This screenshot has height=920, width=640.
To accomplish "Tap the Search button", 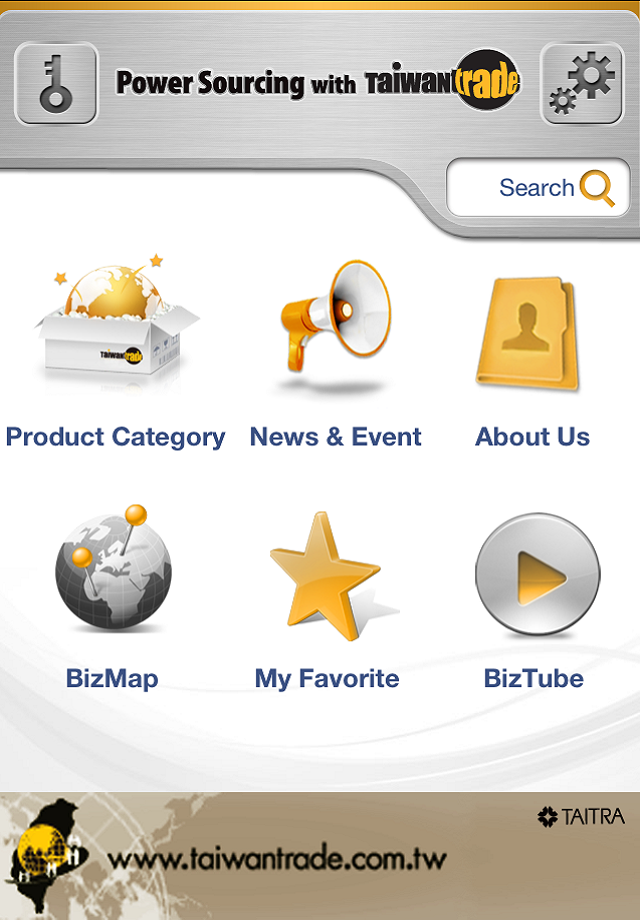I will click(539, 188).
